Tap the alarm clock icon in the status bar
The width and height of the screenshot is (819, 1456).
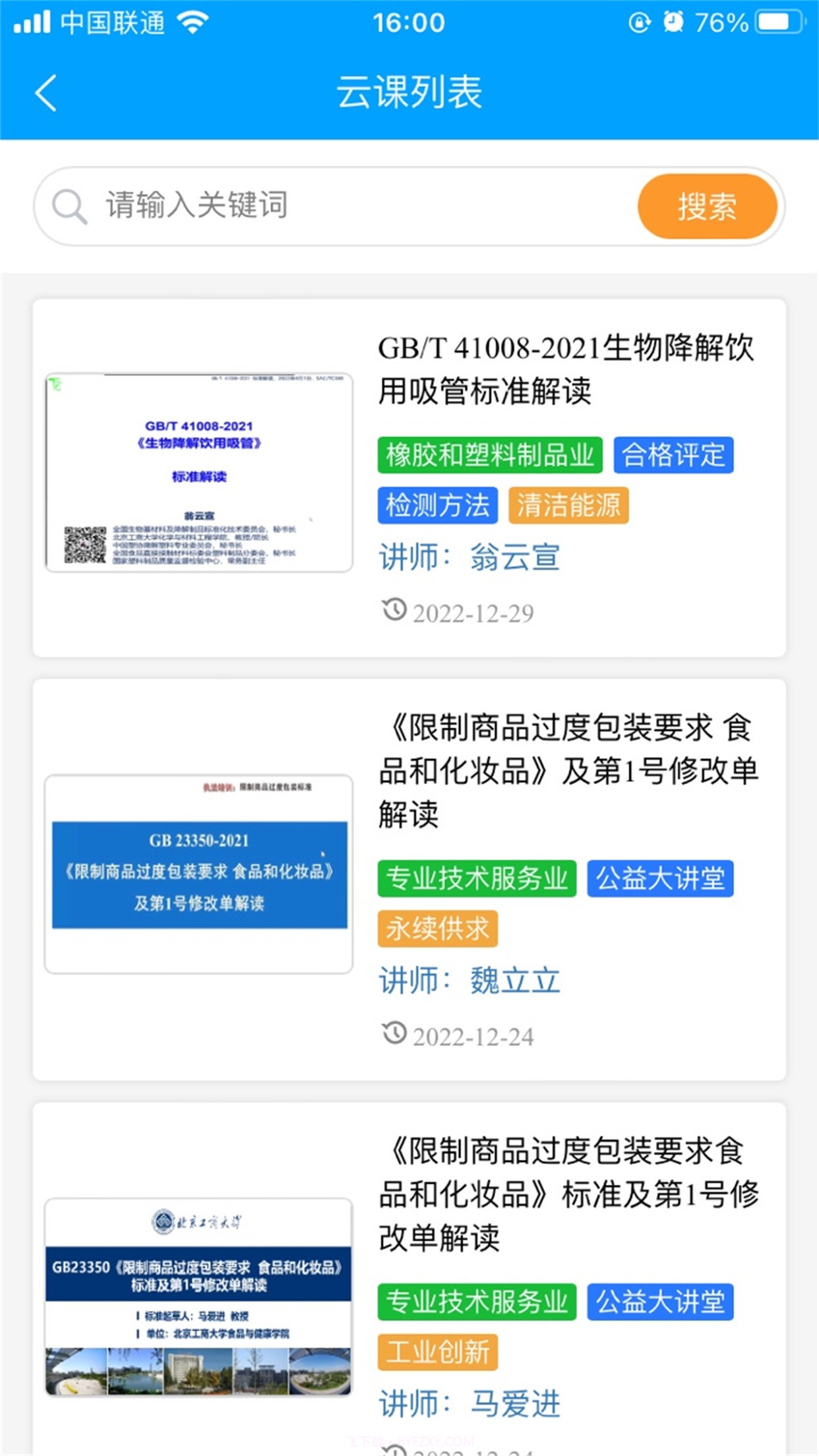[x=673, y=22]
